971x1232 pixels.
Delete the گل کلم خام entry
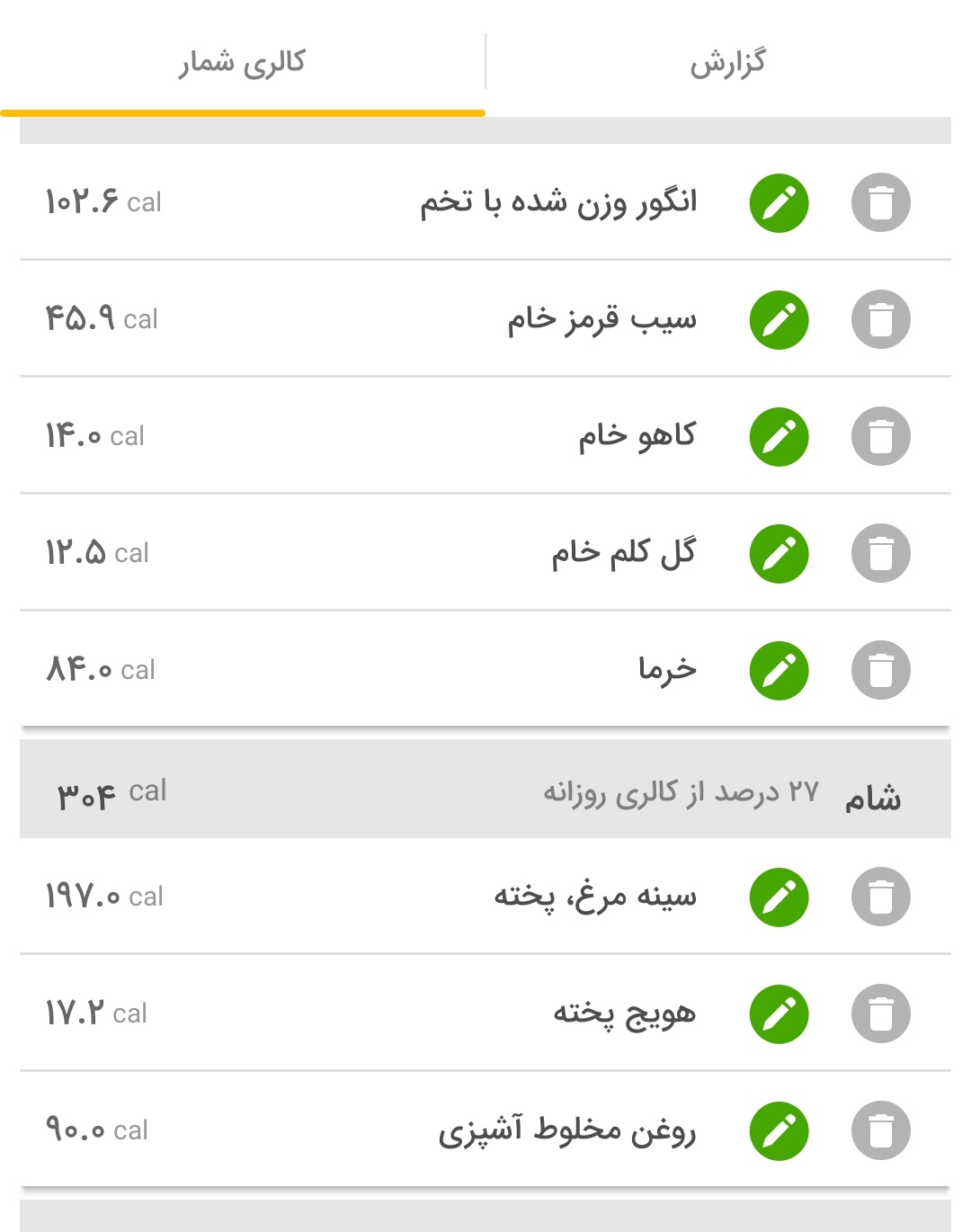[881, 553]
